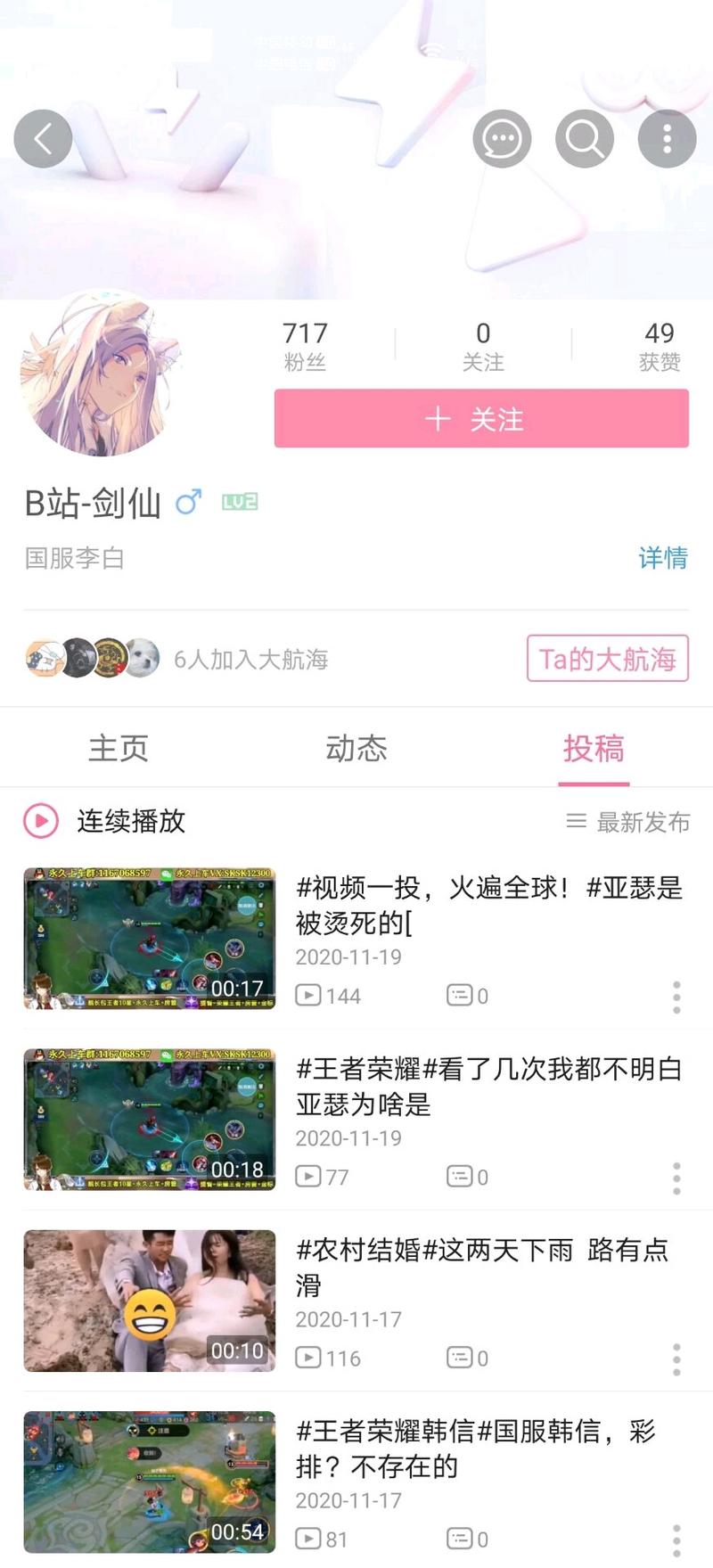713x1568 pixels.
Task: Start 连续播放 continuous playback
Action: [107, 821]
